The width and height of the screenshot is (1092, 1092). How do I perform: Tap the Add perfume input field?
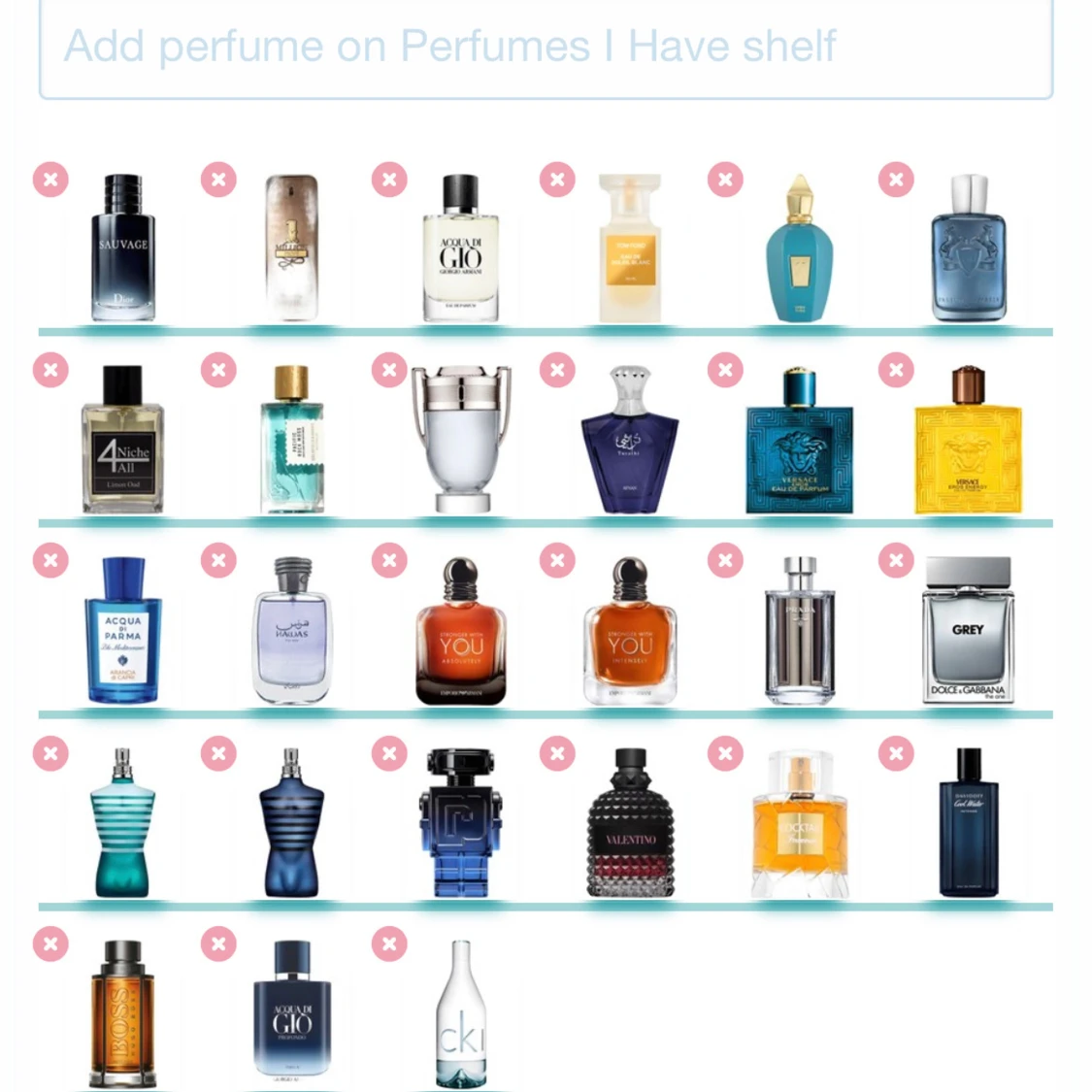pos(546,47)
